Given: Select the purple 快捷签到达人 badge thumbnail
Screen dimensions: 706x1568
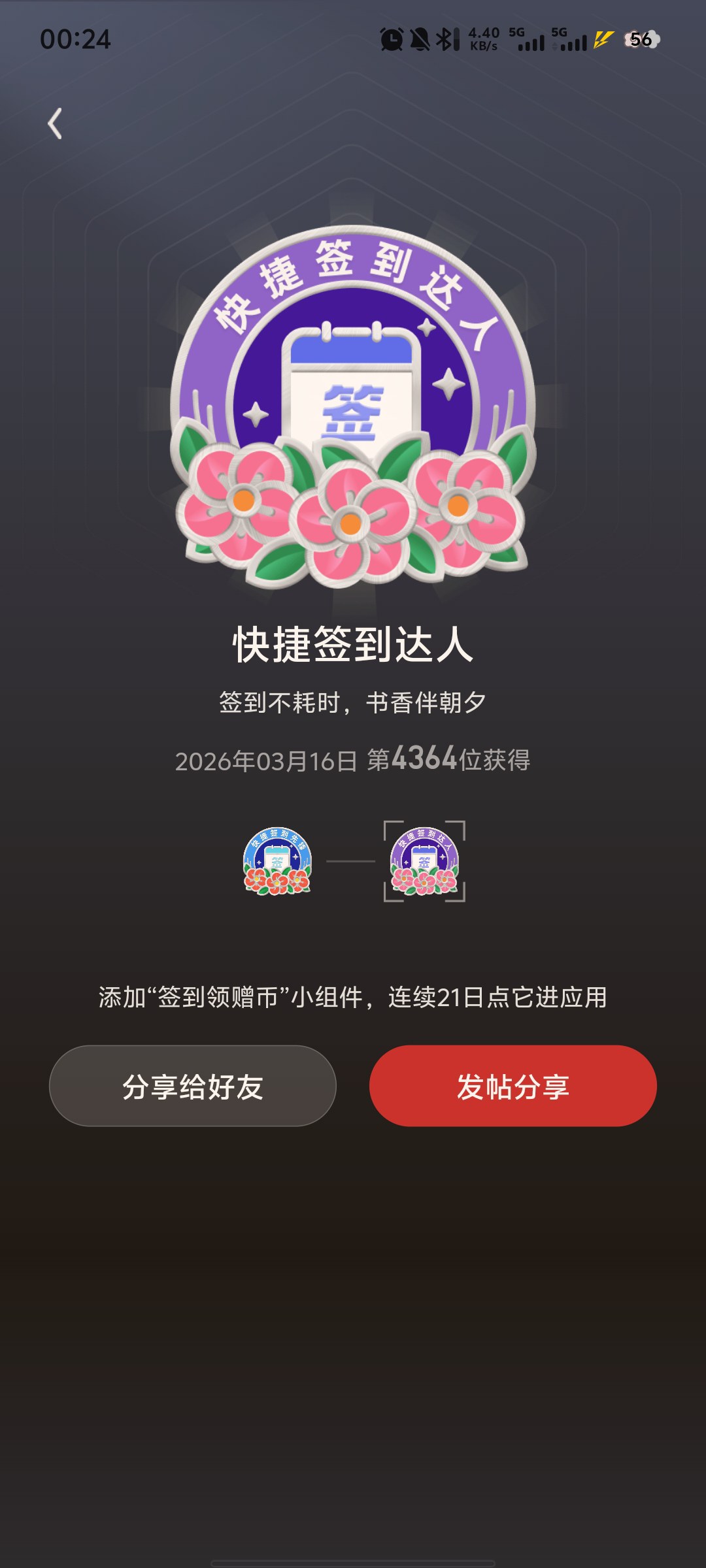Looking at the screenshot, I should pyautogui.click(x=424, y=861).
